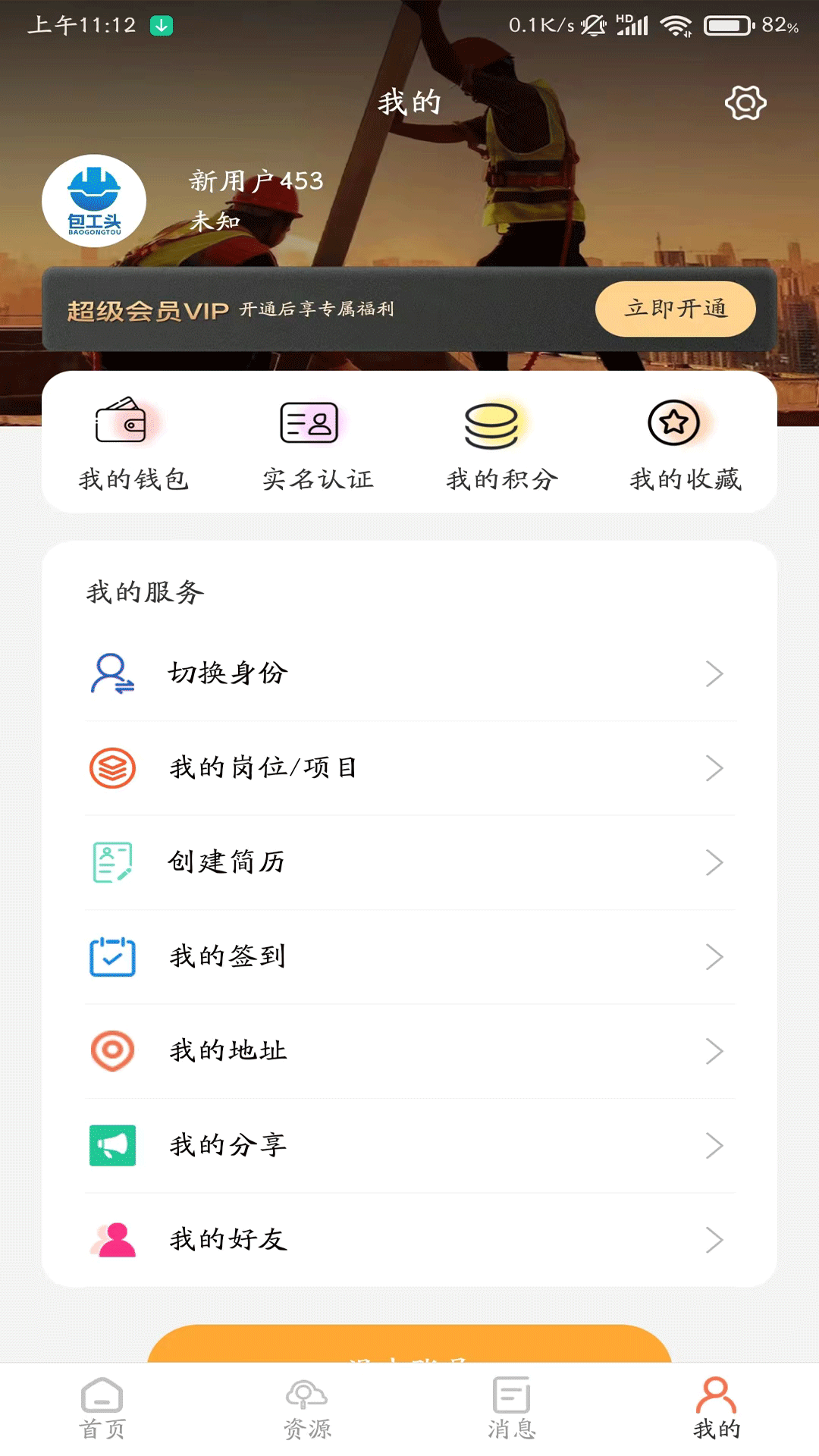Click the 立即开通 VIP button
This screenshot has height=1456, width=819.
[675, 309]
